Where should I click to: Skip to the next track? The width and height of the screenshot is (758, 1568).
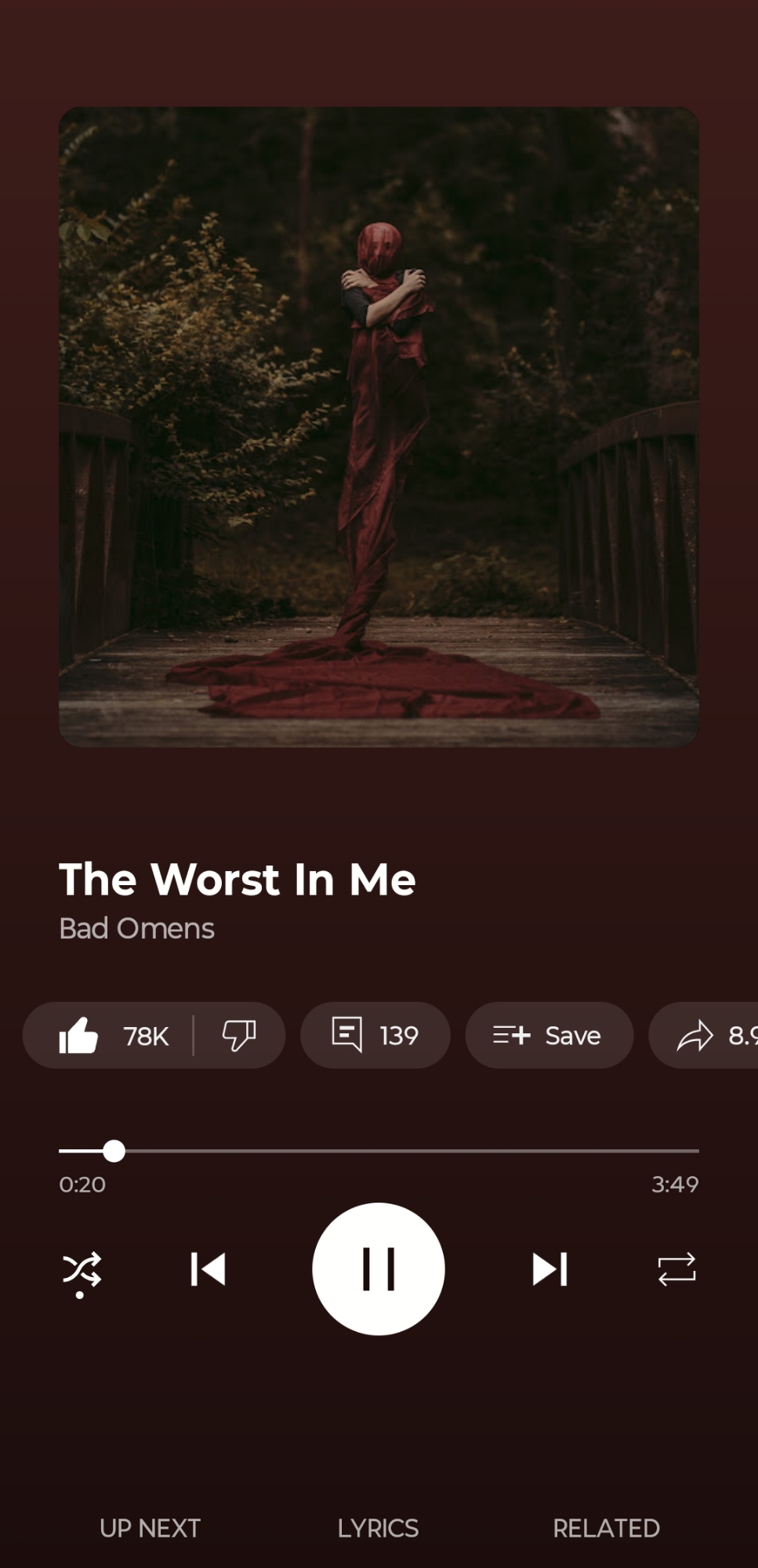coord(549,1269)
